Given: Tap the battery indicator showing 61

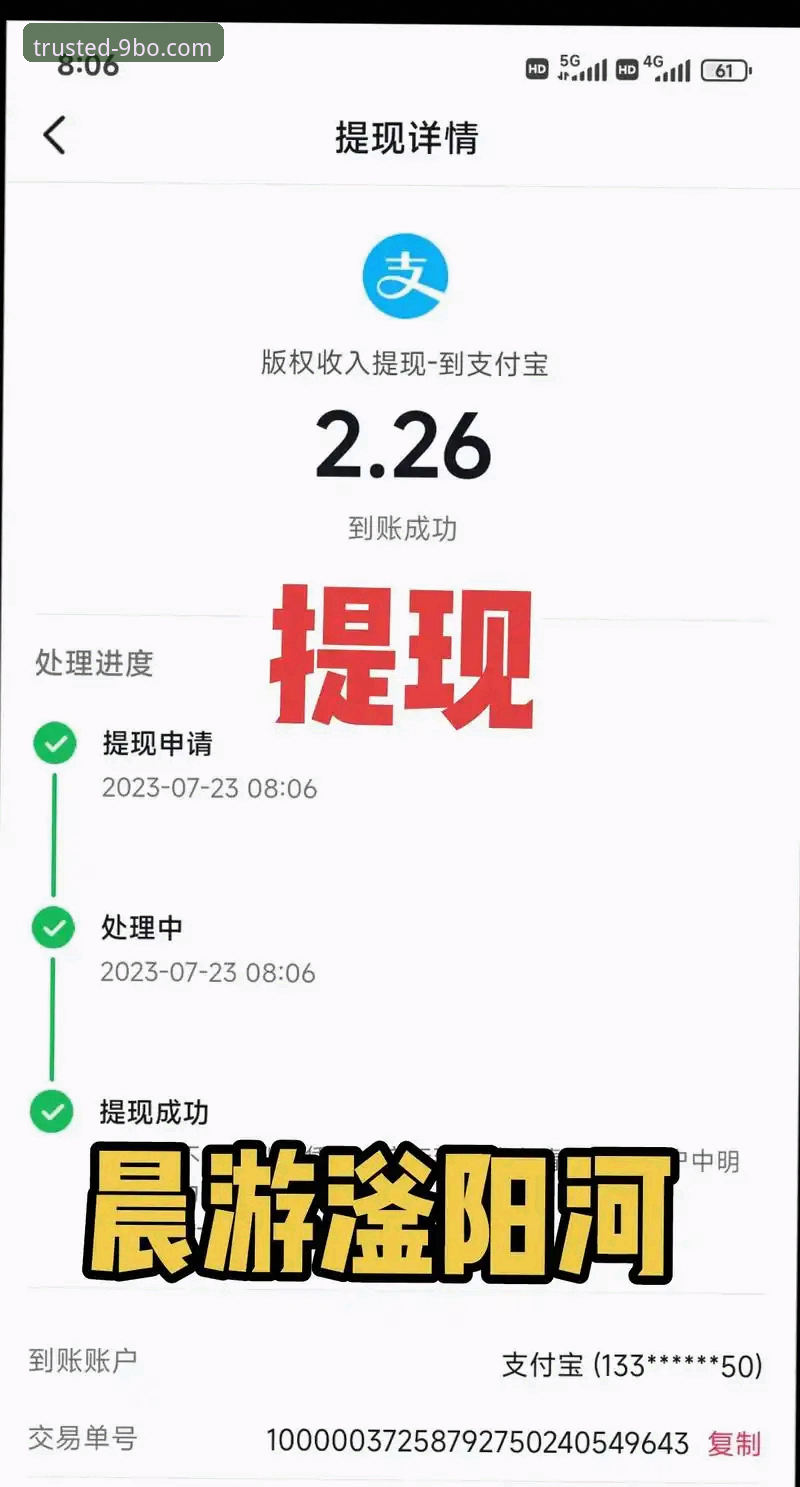Looking at the screenshot, I should pos(725,71).
